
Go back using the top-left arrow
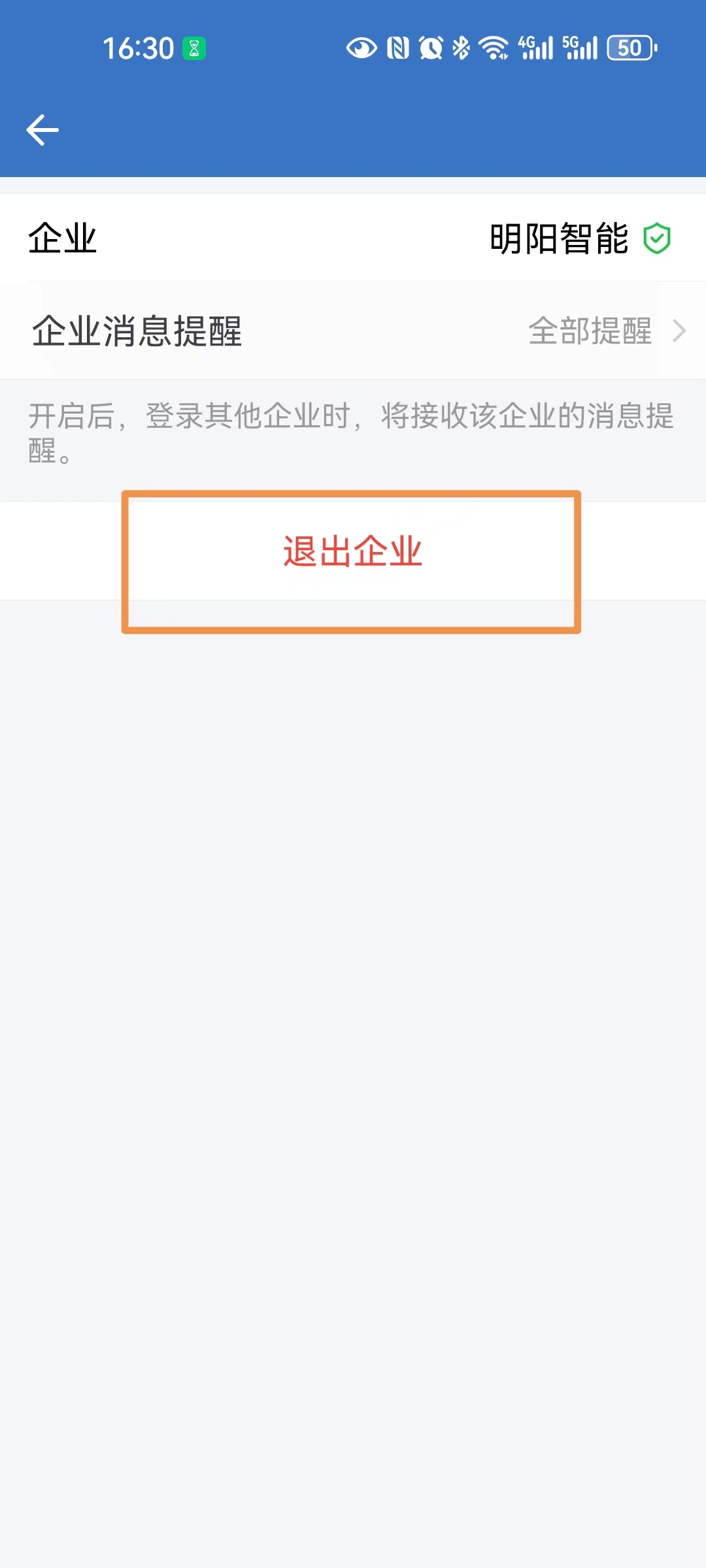(42, 130)
